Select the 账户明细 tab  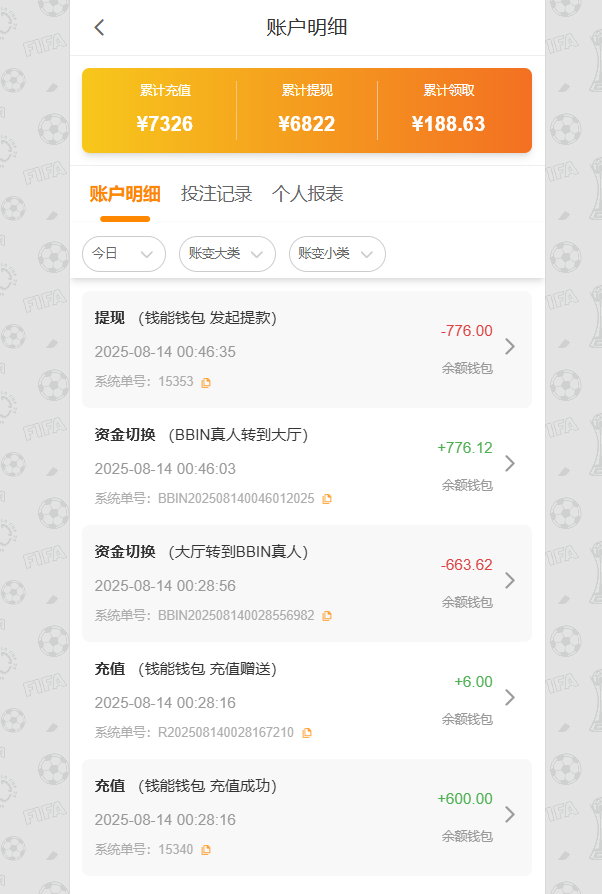125,194
